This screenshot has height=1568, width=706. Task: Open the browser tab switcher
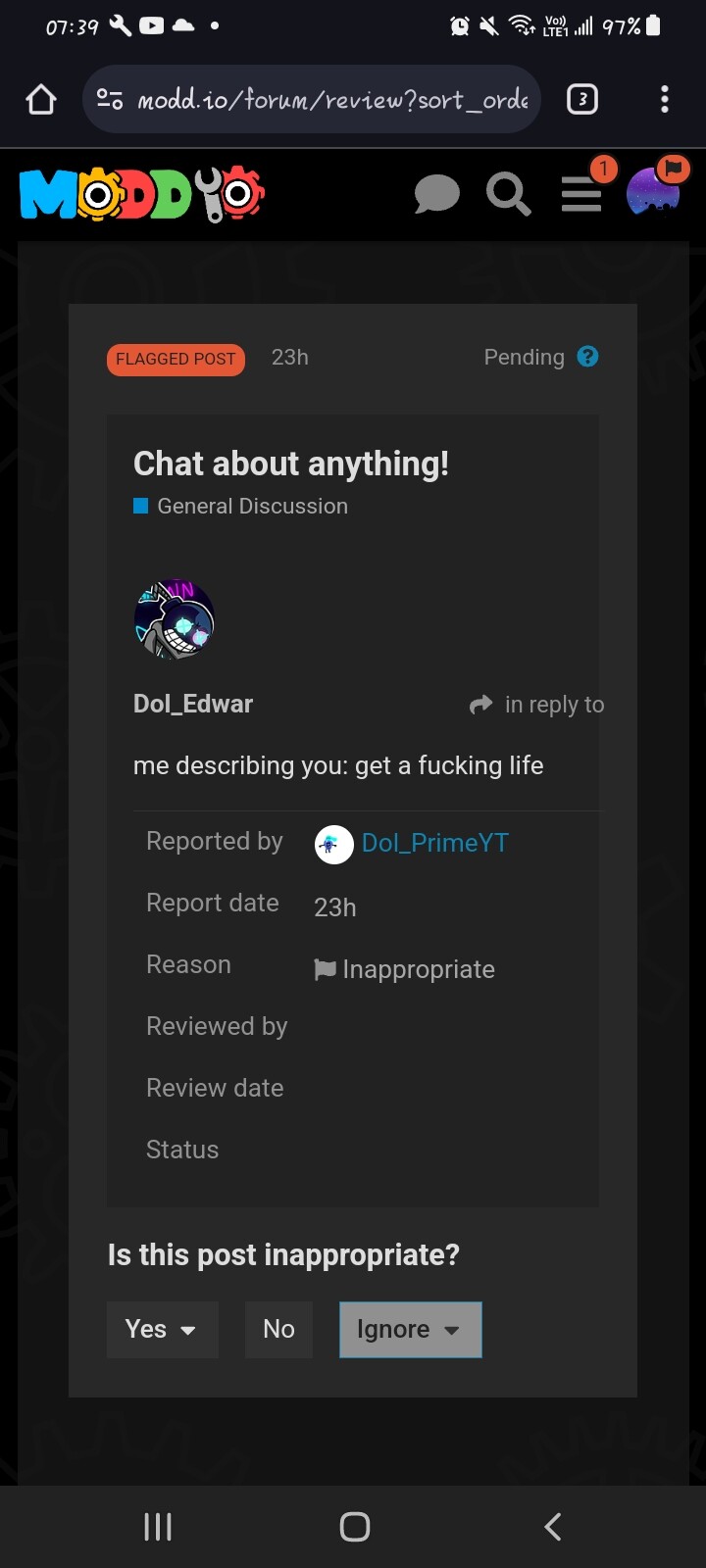582,99
